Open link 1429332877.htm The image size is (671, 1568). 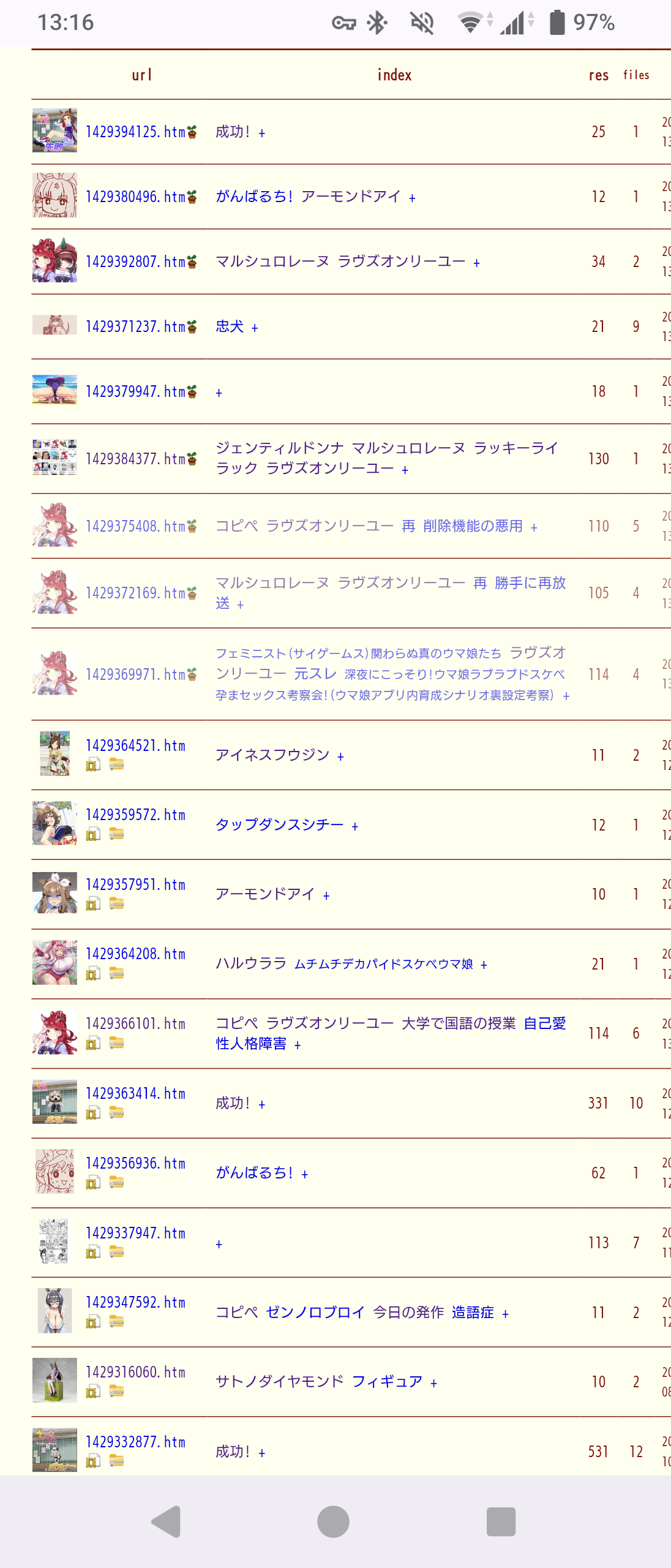coord(135,1442)
